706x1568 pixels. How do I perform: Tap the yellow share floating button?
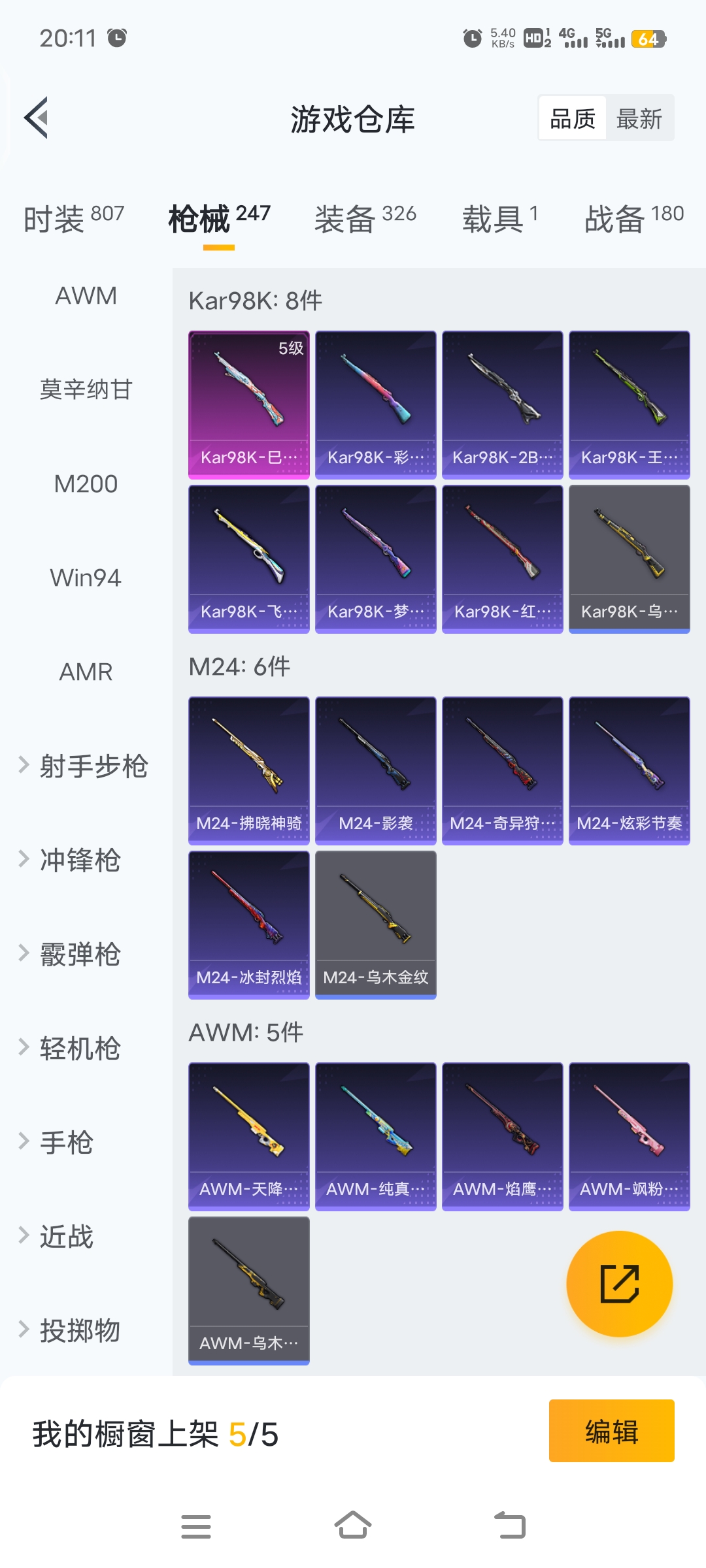(619, 1284)
